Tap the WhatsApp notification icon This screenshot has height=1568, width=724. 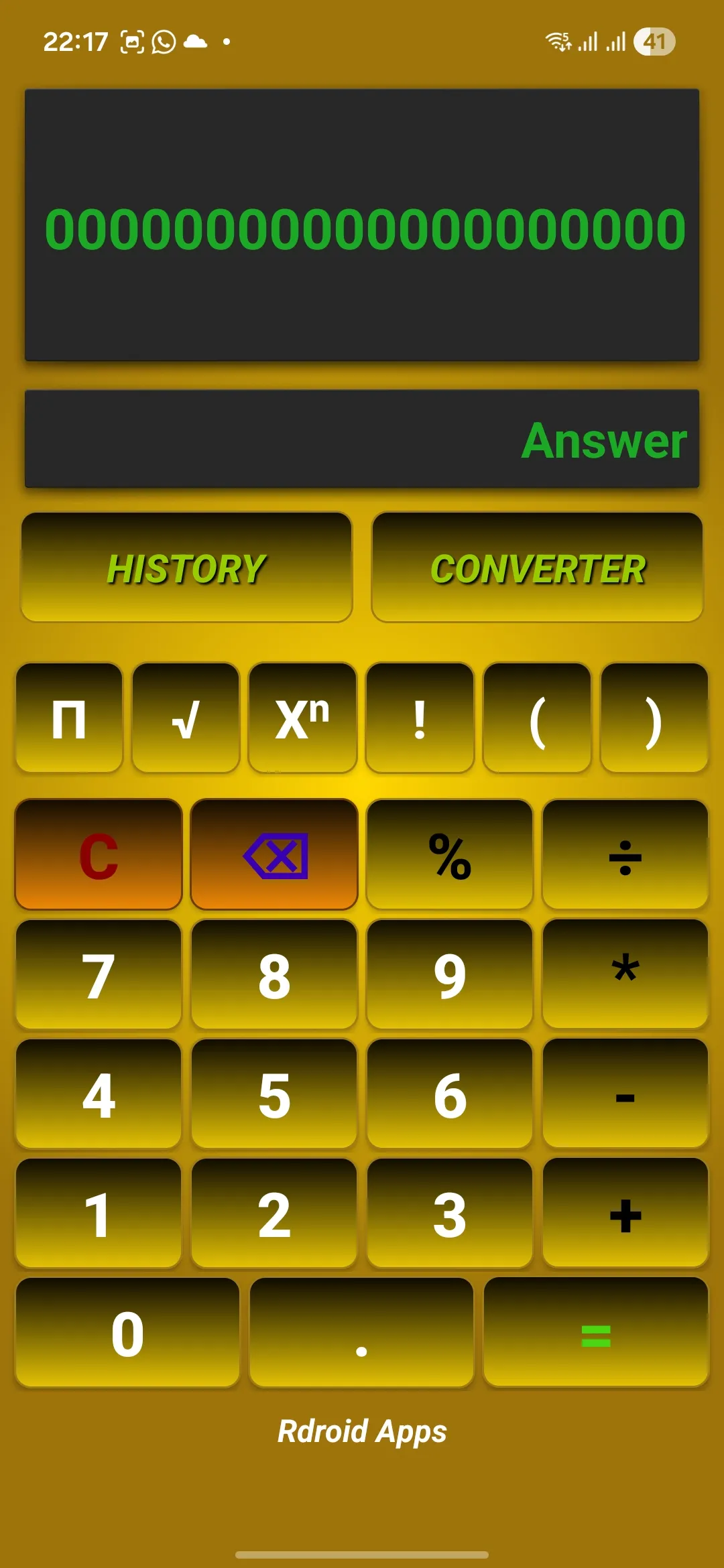pos(163,41)
